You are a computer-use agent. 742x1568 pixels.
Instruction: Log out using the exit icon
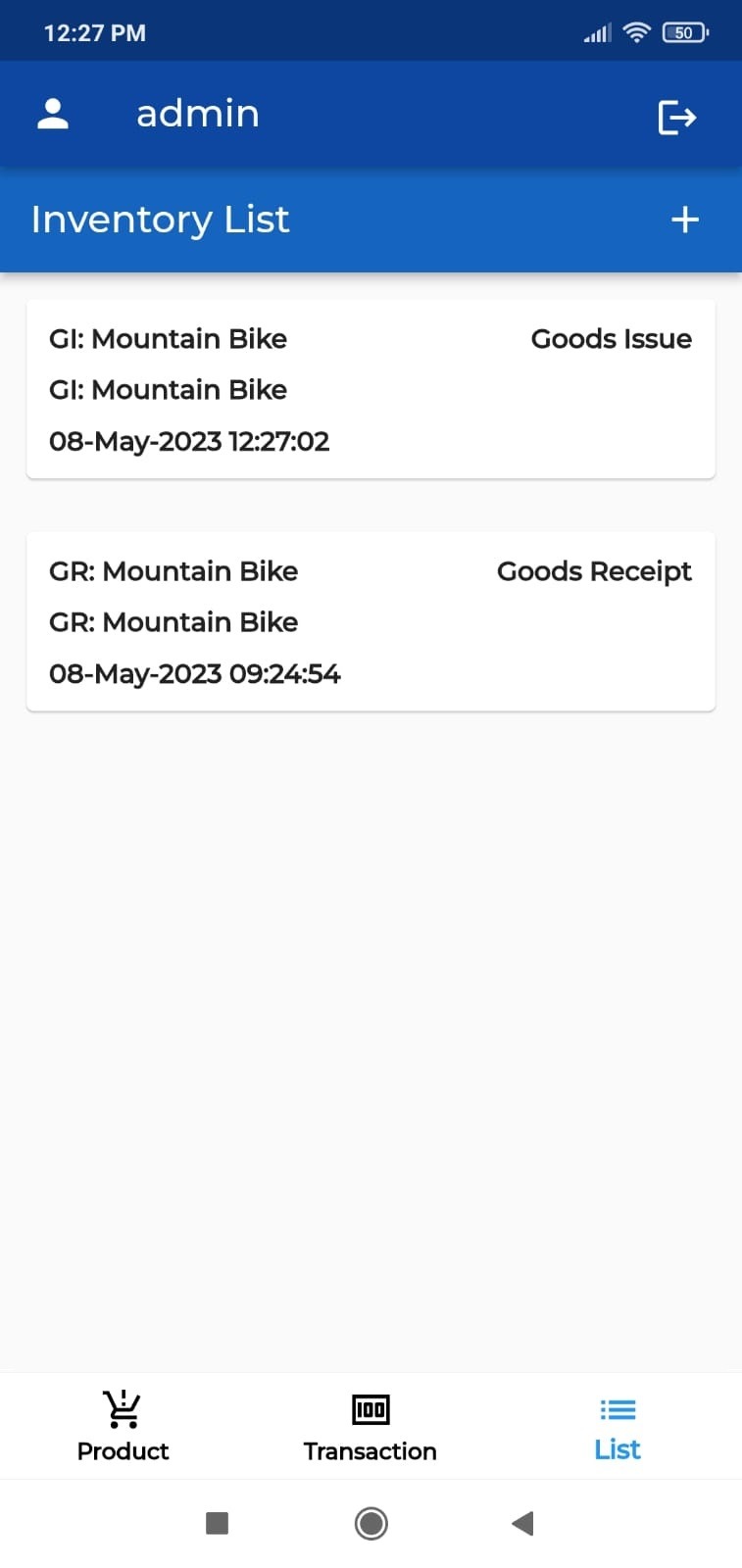pos(676,118)
